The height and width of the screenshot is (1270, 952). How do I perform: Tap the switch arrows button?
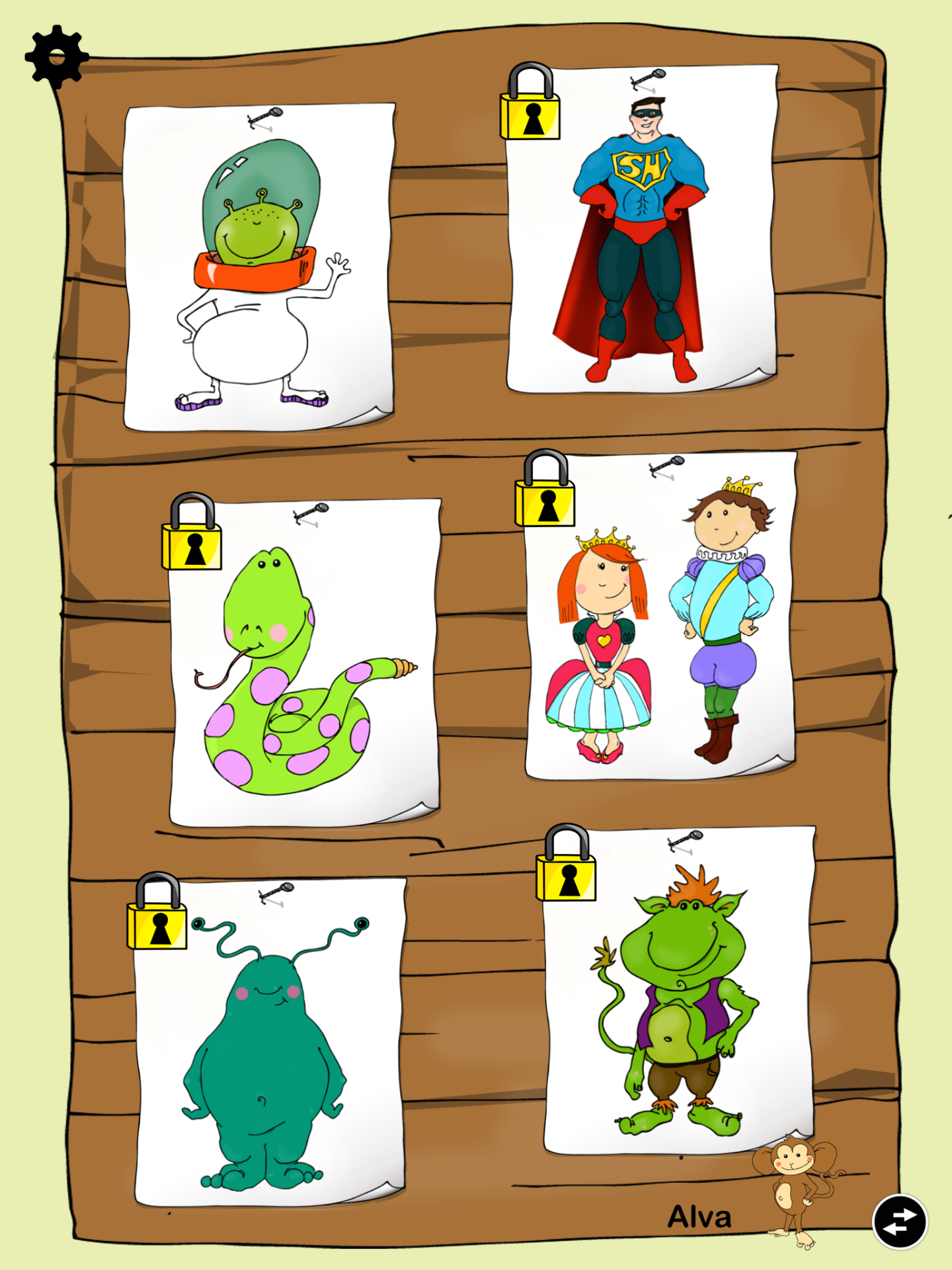(900, 1222)
